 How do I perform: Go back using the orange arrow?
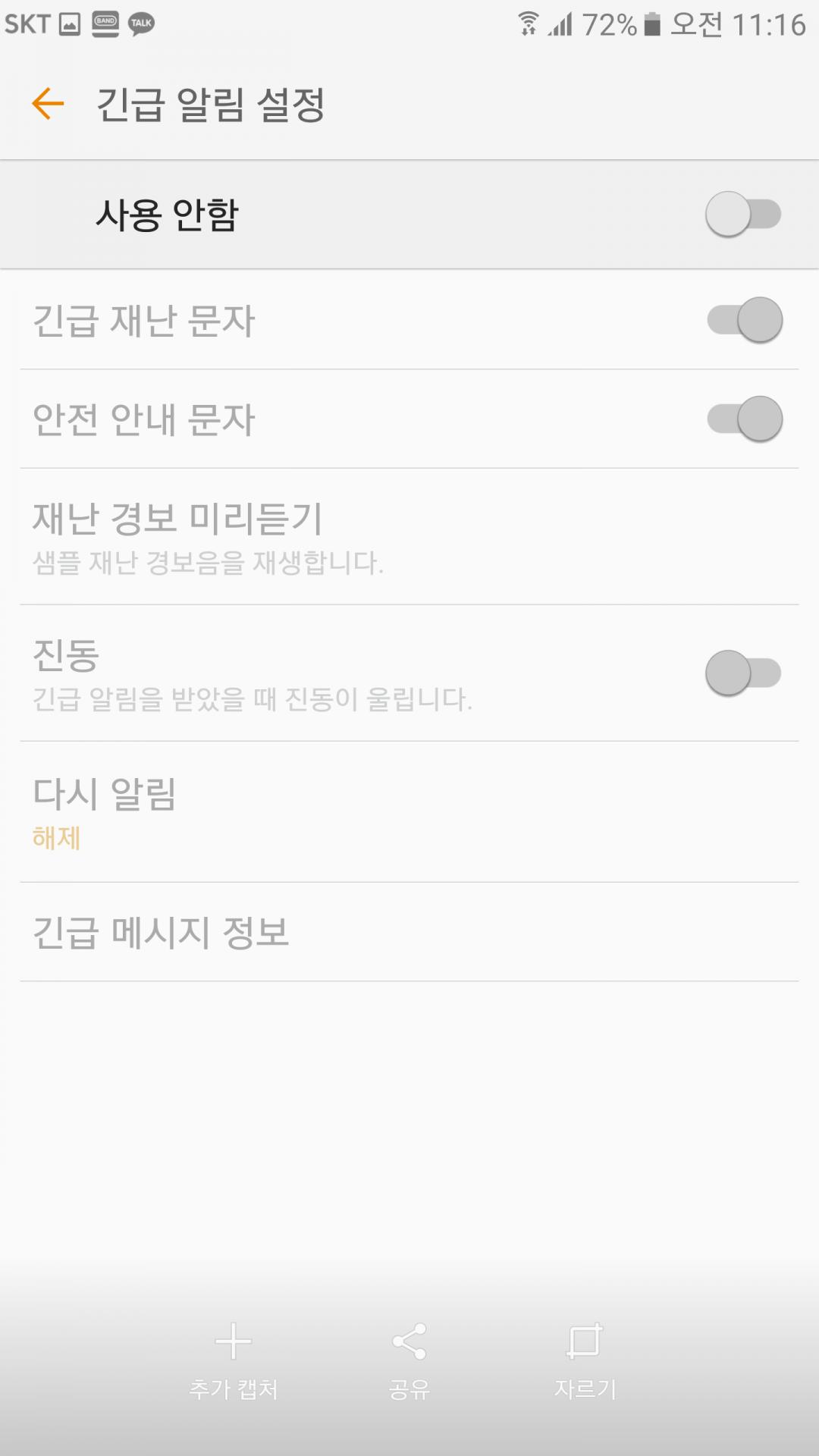[x=48, y=104]
